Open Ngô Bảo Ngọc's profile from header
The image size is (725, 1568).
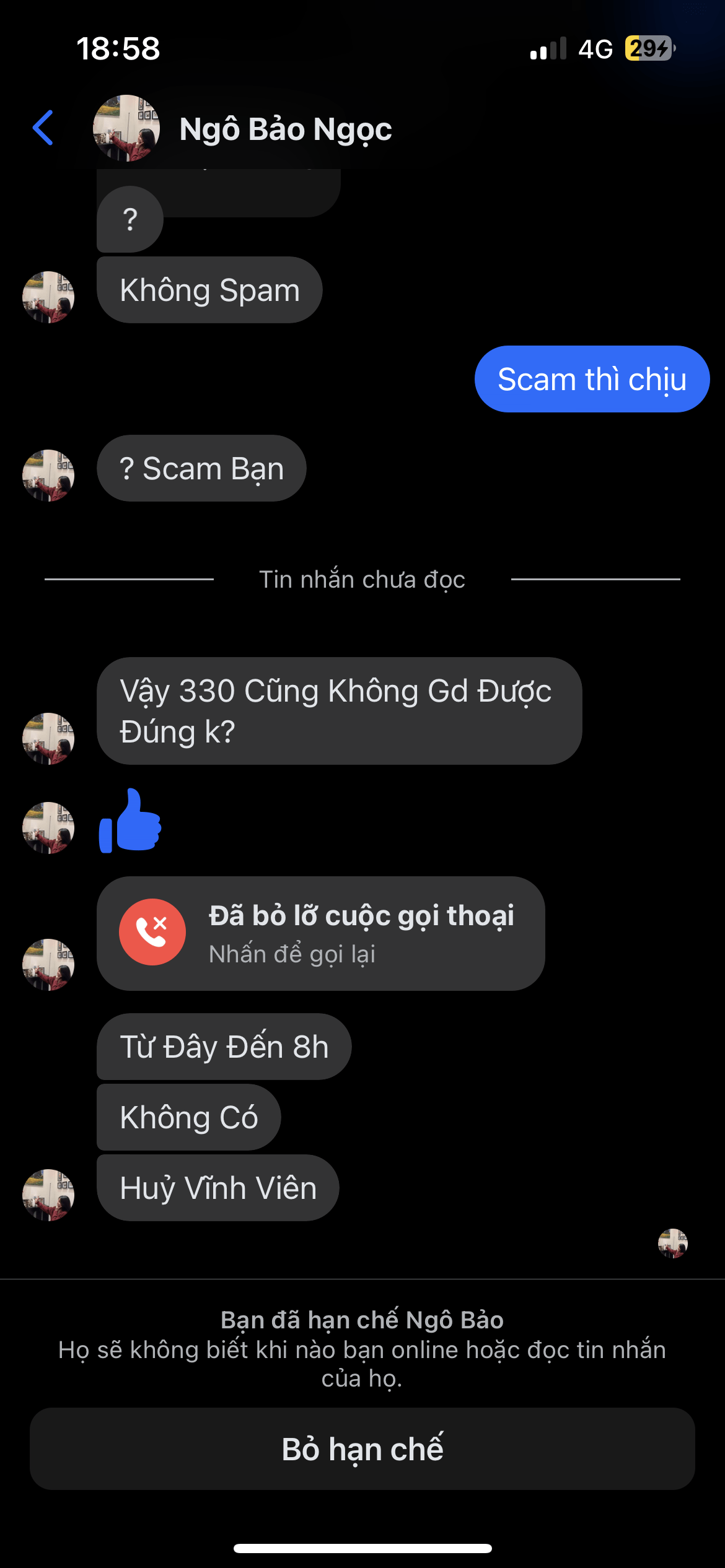(285, 129)
